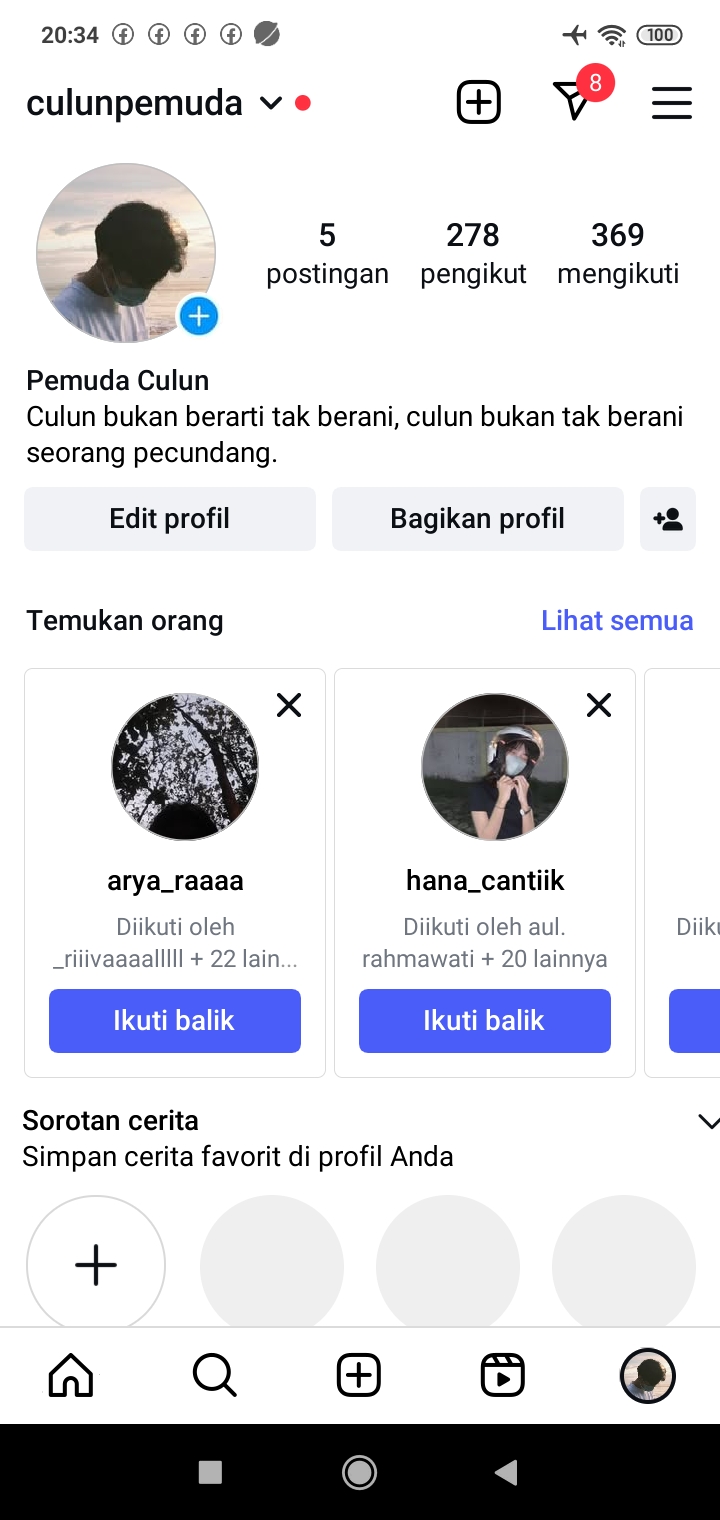Tap the create new post icon in header

(478, 102)
